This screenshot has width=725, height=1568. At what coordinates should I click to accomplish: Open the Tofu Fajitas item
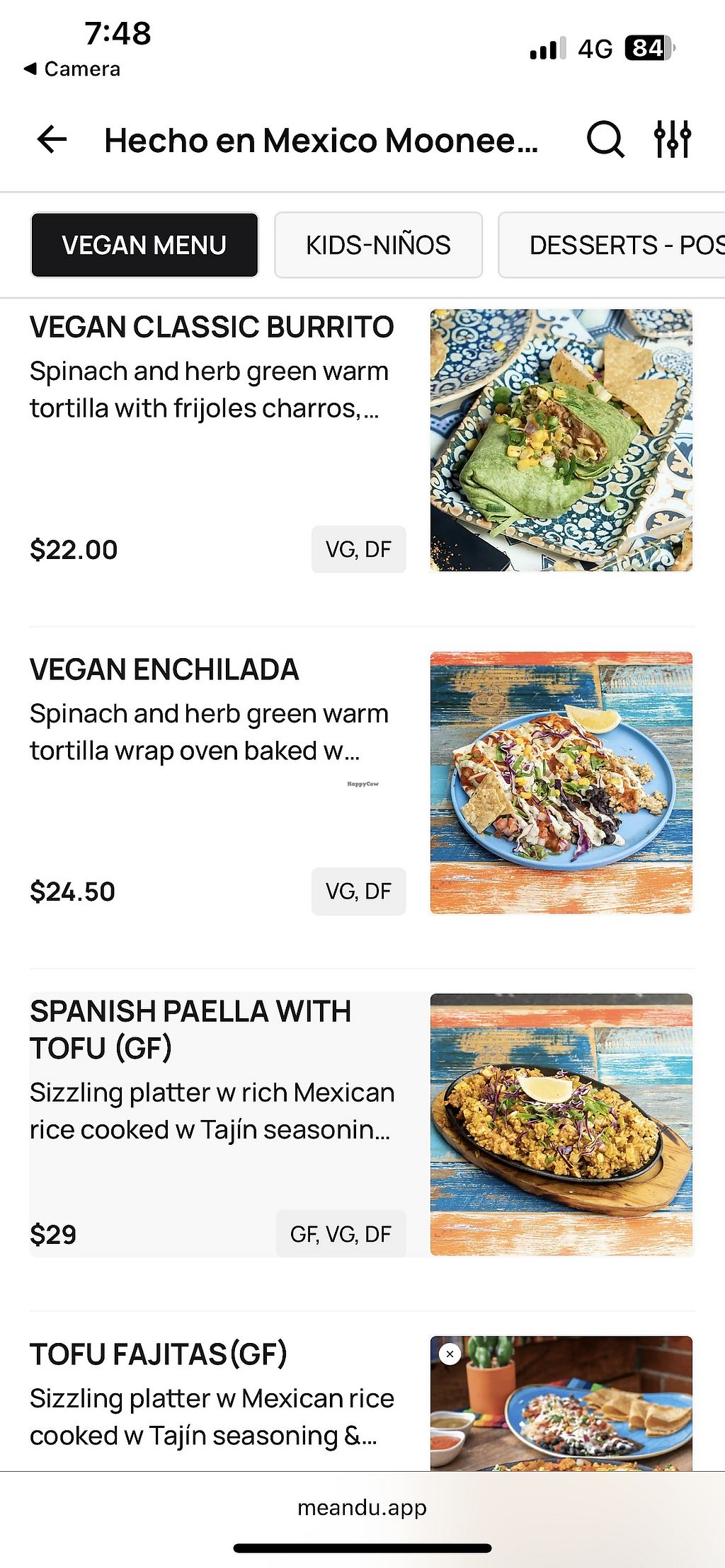(361, 1402)
